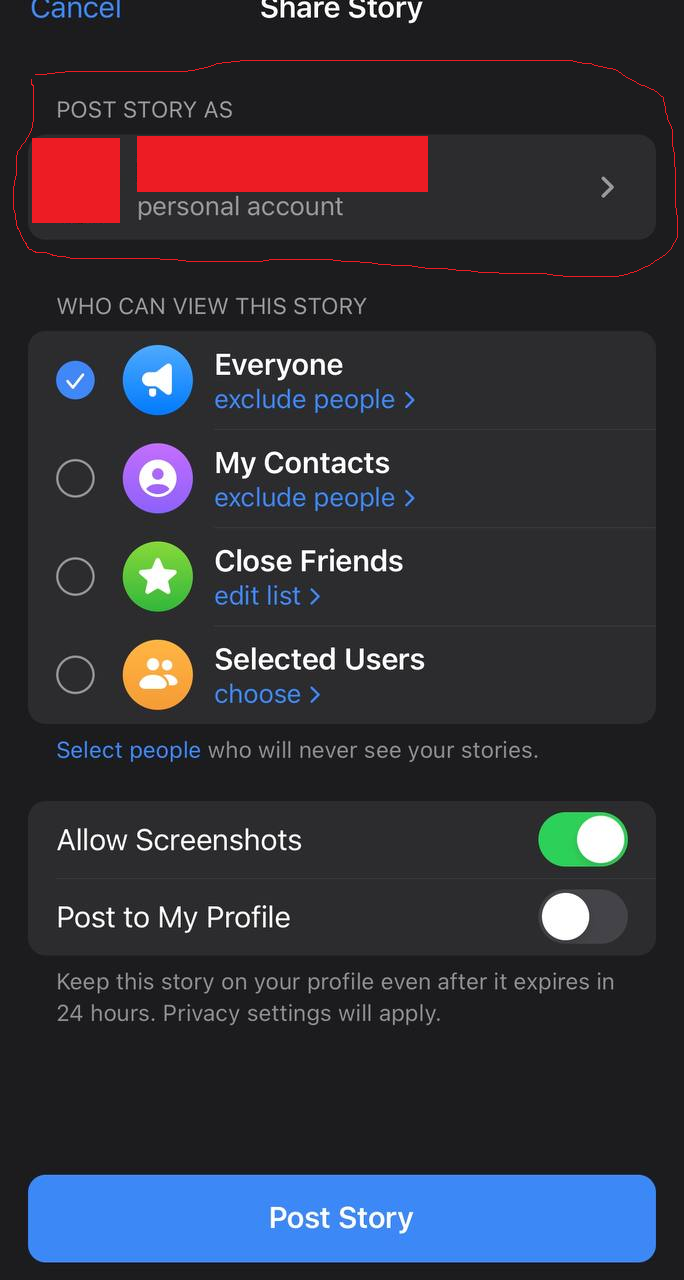Open the Post Story As account selector

click(342, 187)
